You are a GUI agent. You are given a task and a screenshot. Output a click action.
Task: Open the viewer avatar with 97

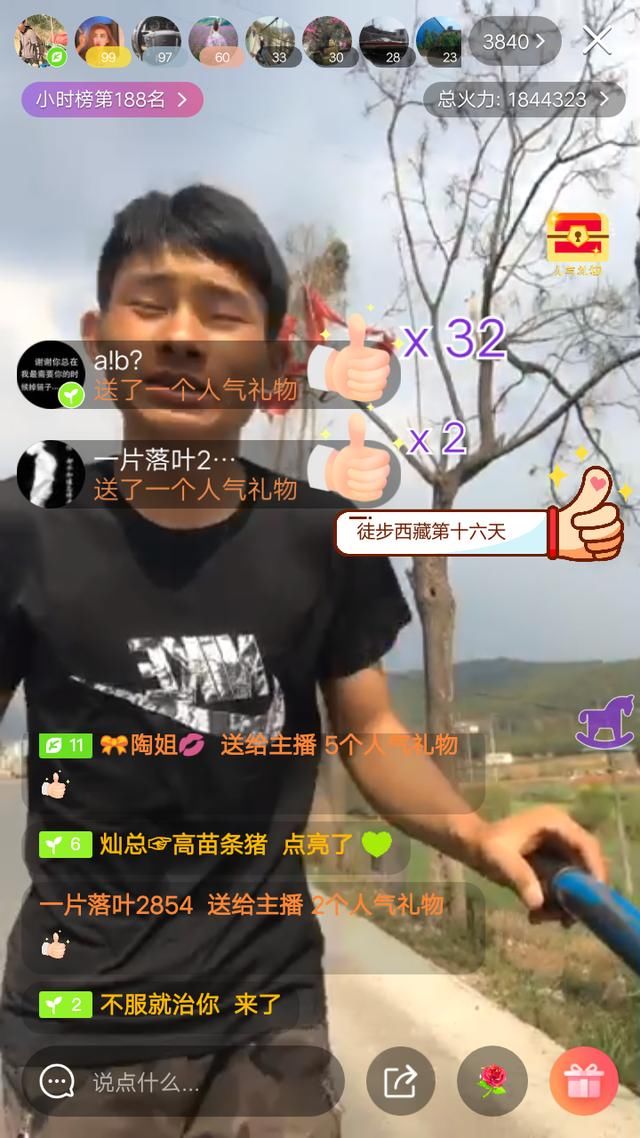[157, 40]
